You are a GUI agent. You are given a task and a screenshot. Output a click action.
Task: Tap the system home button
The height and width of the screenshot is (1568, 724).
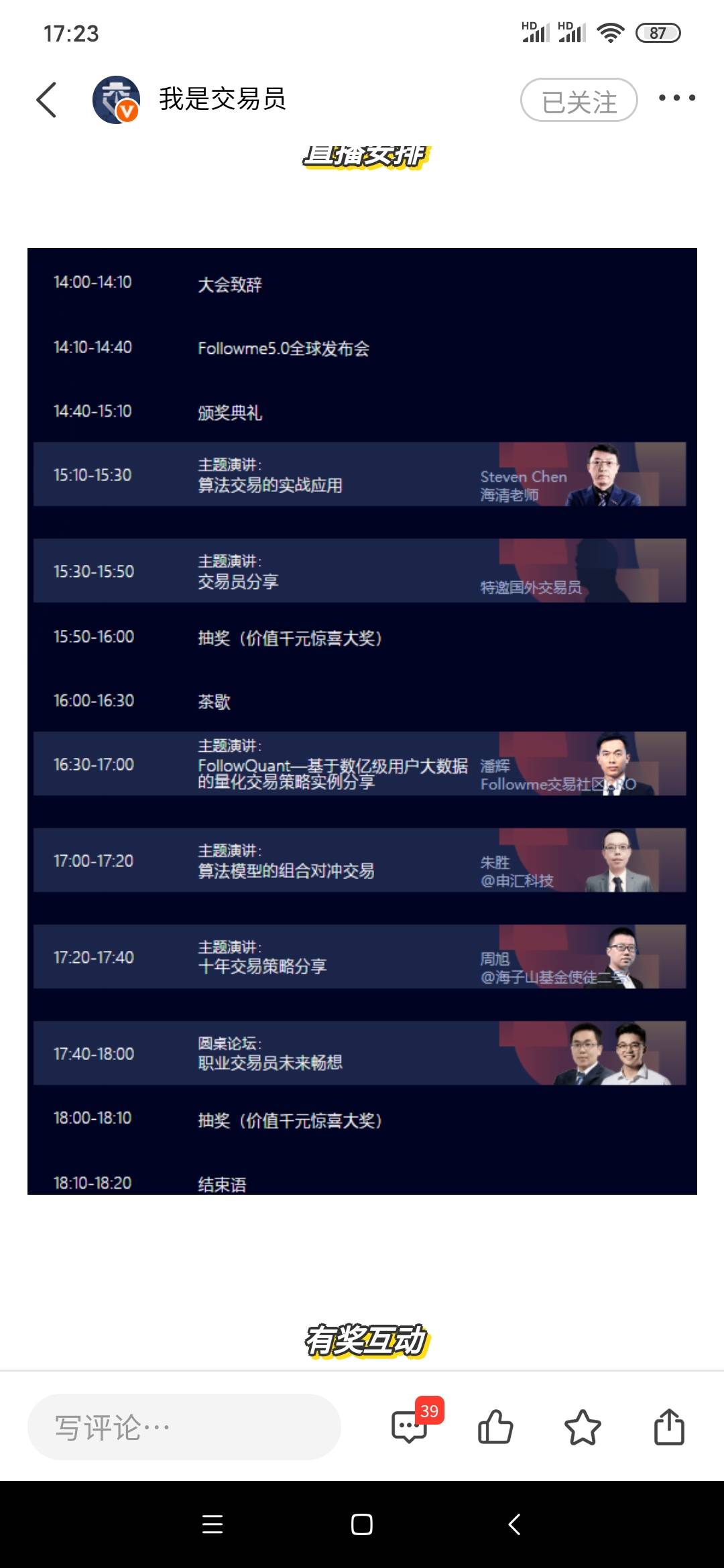pyautogui.click(x=362, y=1524)
